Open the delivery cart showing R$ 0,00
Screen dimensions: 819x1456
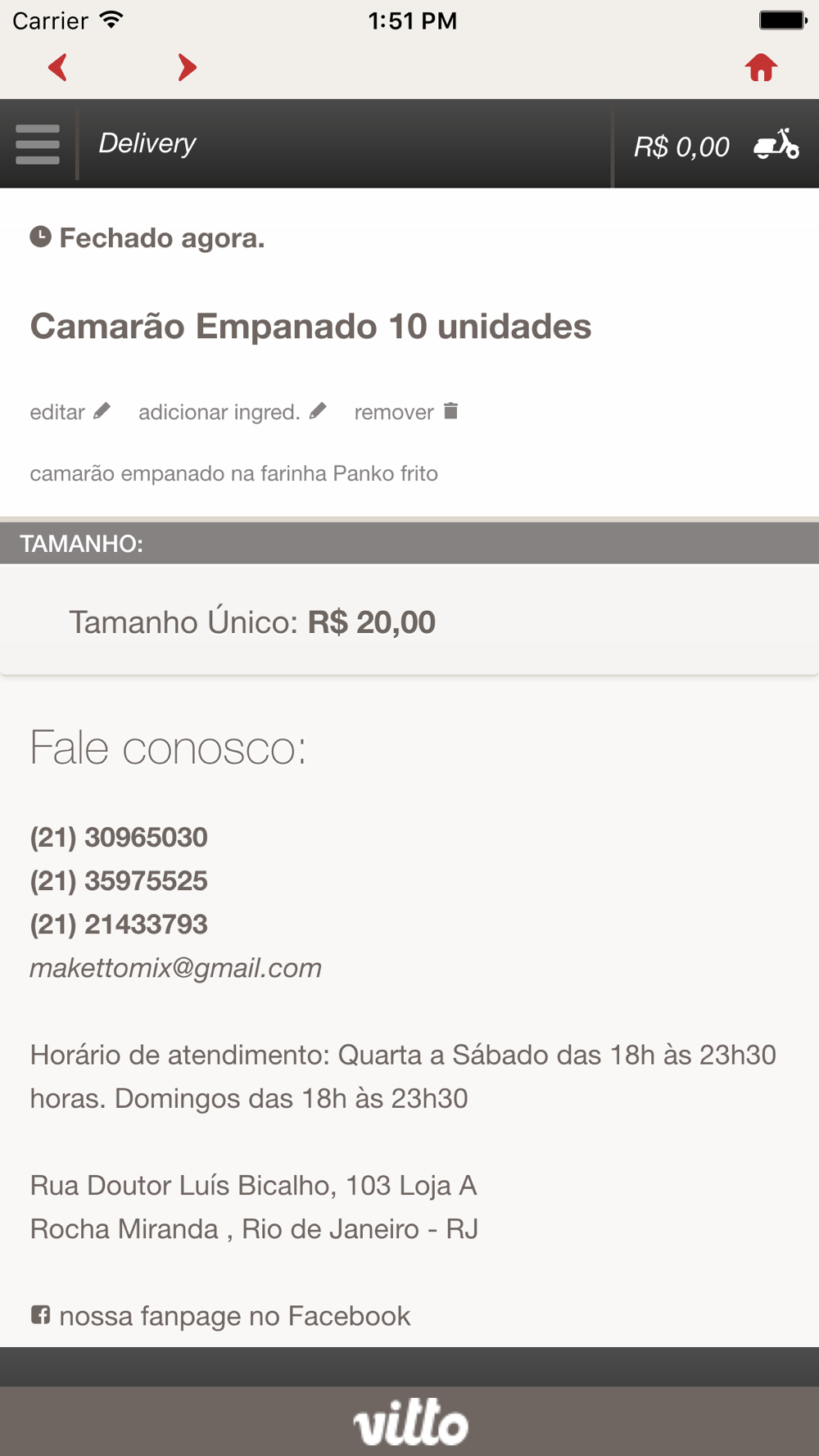[x=716, y=146]
